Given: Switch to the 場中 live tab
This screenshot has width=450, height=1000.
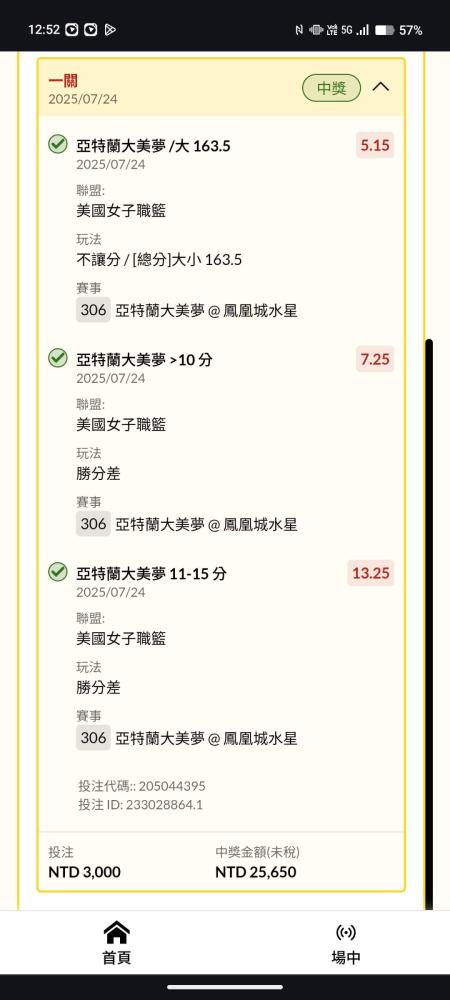Looking at the screenshot, I should 345,943.
